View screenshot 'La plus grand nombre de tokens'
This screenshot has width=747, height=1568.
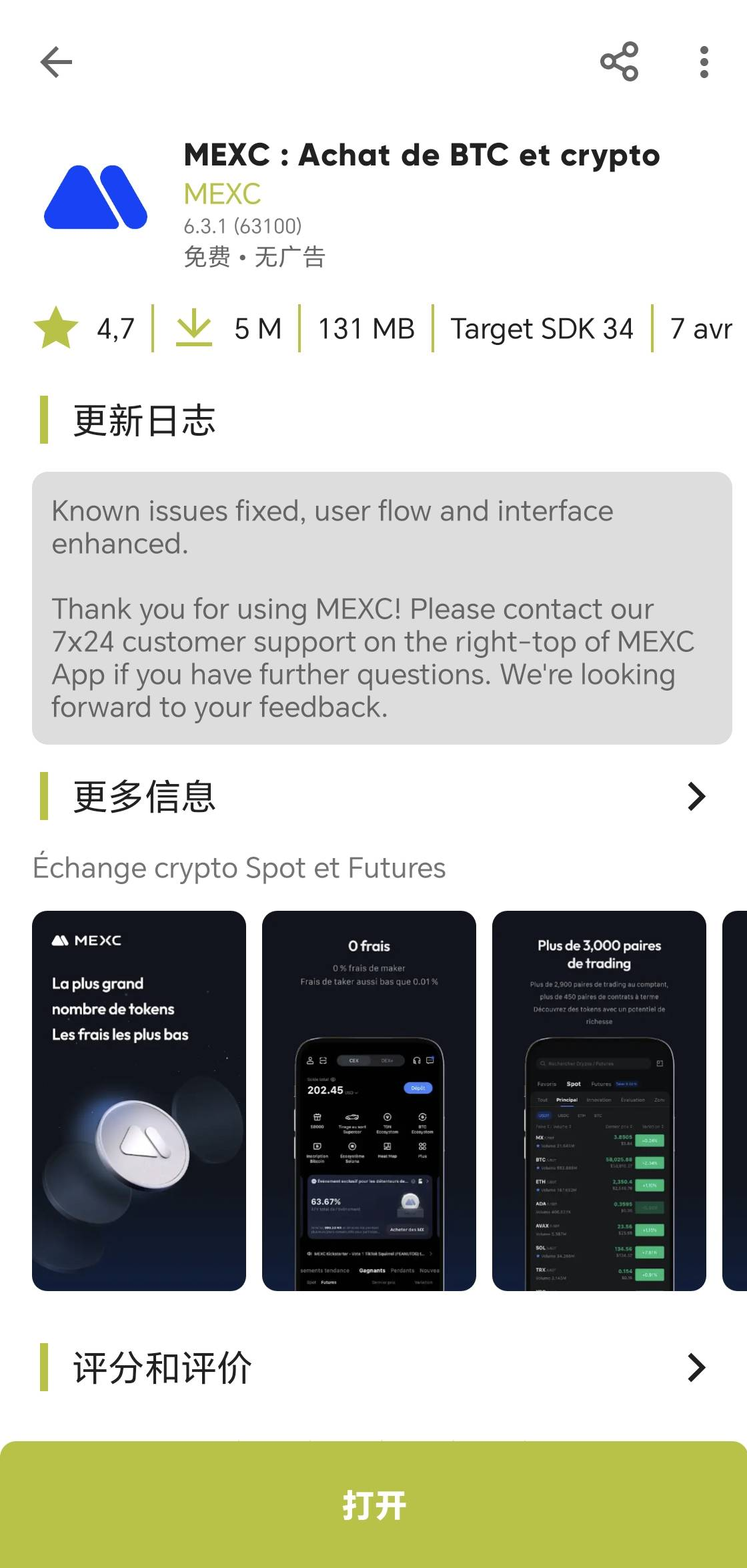[139, 1101]
